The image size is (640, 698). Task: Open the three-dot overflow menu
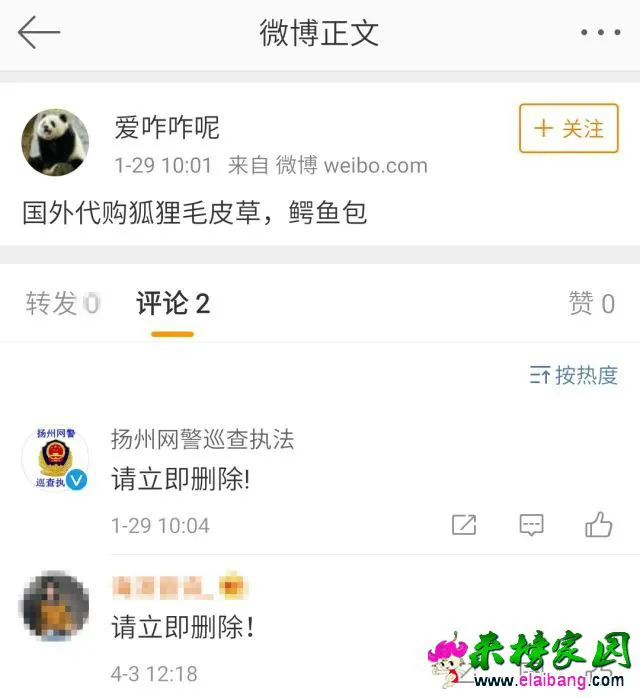600,33
